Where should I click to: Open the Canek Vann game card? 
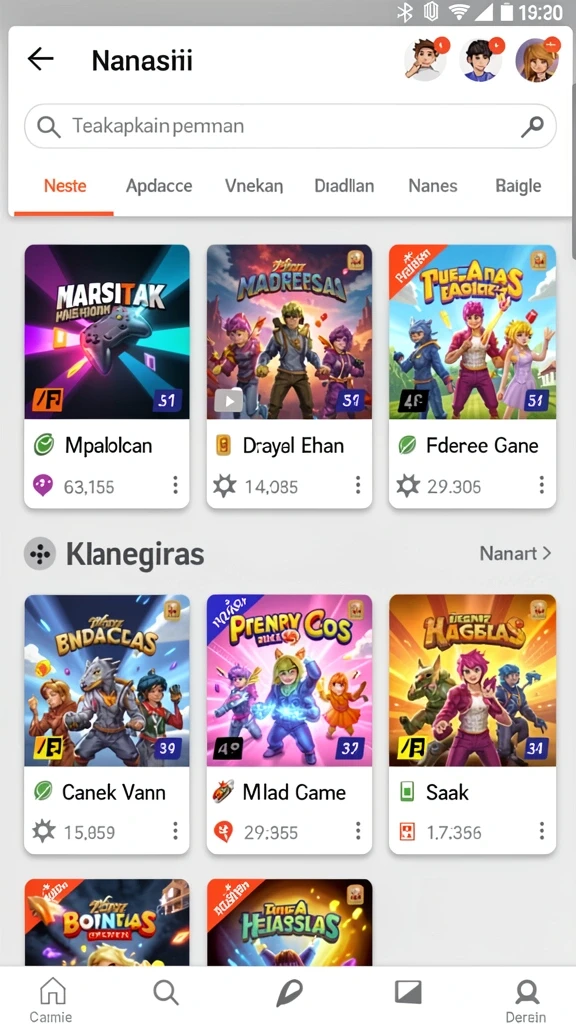click(x=106, y=724)
